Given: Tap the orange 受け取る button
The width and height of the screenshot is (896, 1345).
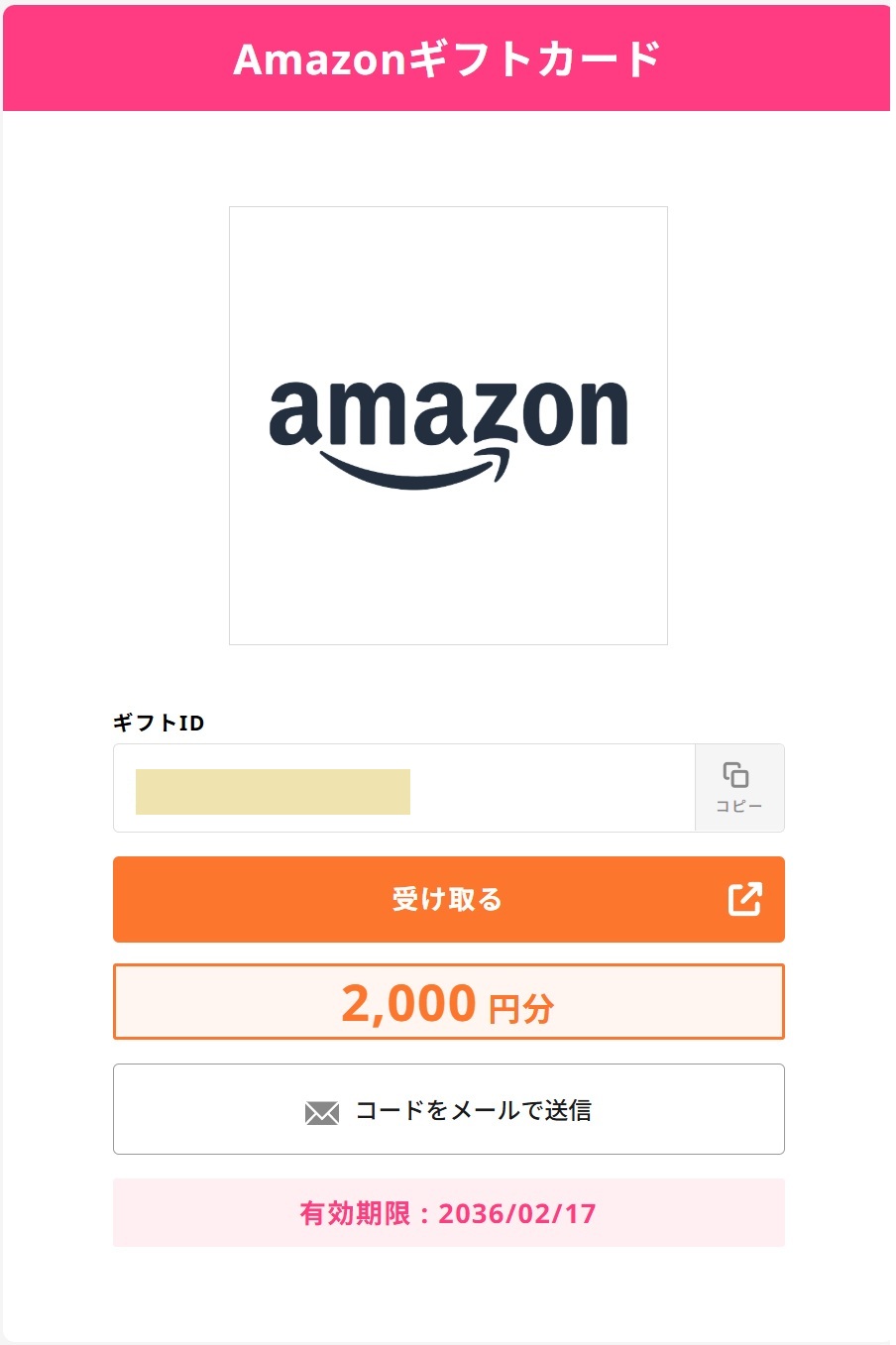Looking at the screenshot, I should (448, 899).
